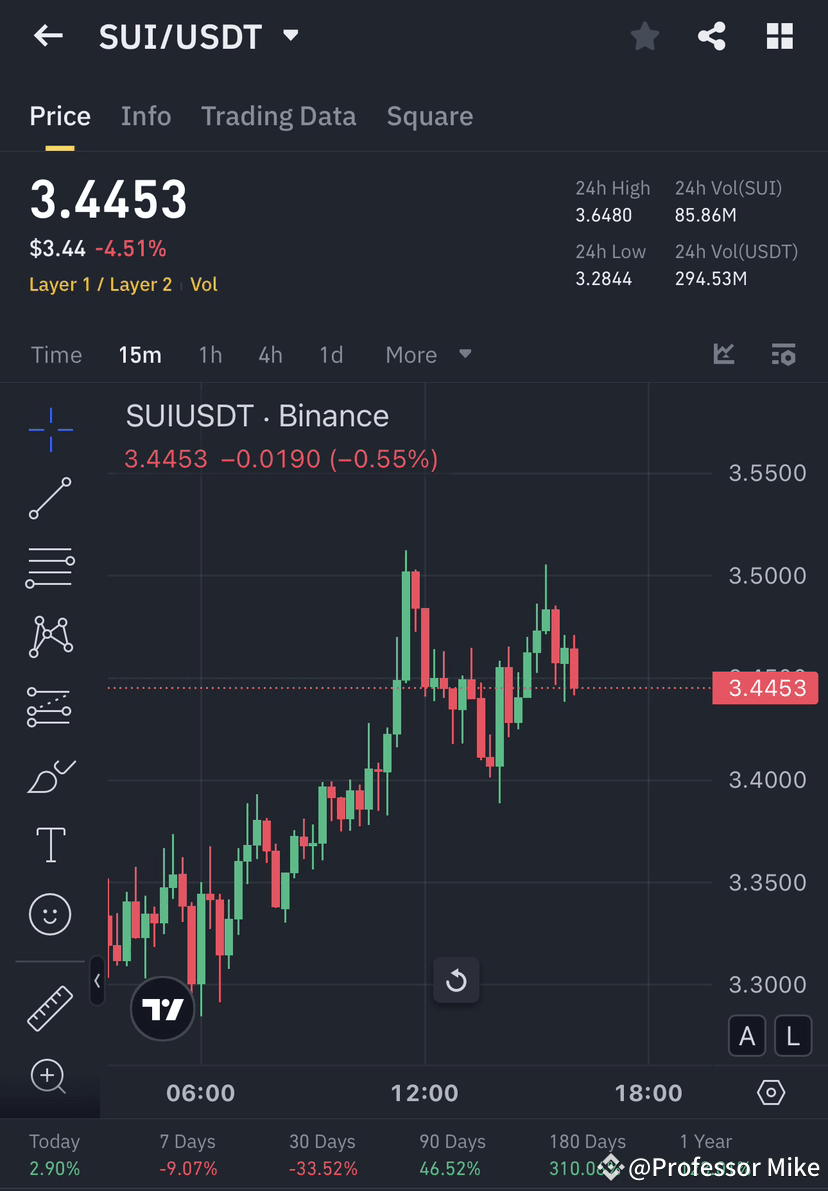Viewport: 828px width, 1191px height.
Task: Select the crosshair cursor tool
Action: pyautogui.click(x=49, y=429)
